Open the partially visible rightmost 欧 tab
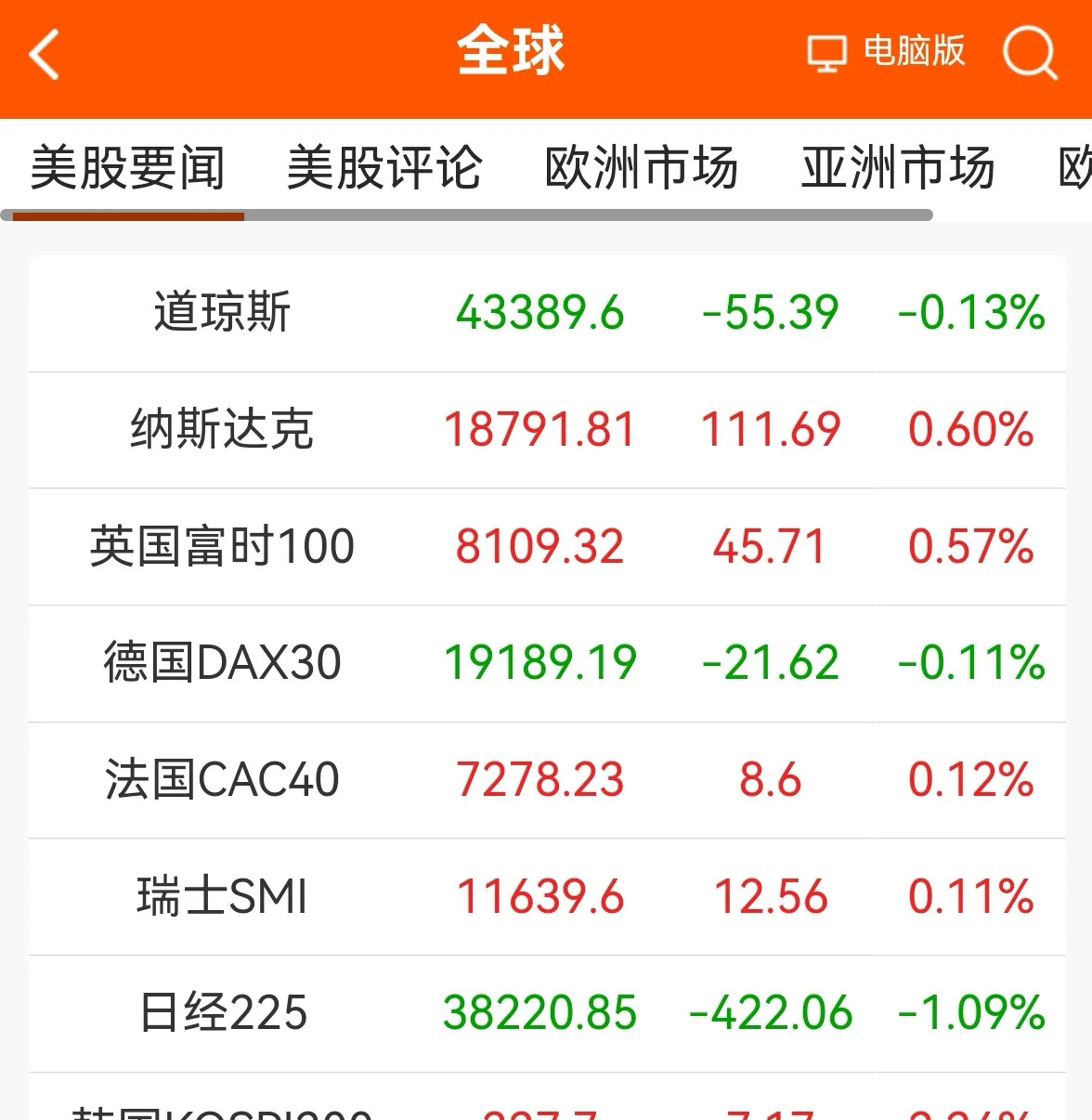 tap(1077, 167)
